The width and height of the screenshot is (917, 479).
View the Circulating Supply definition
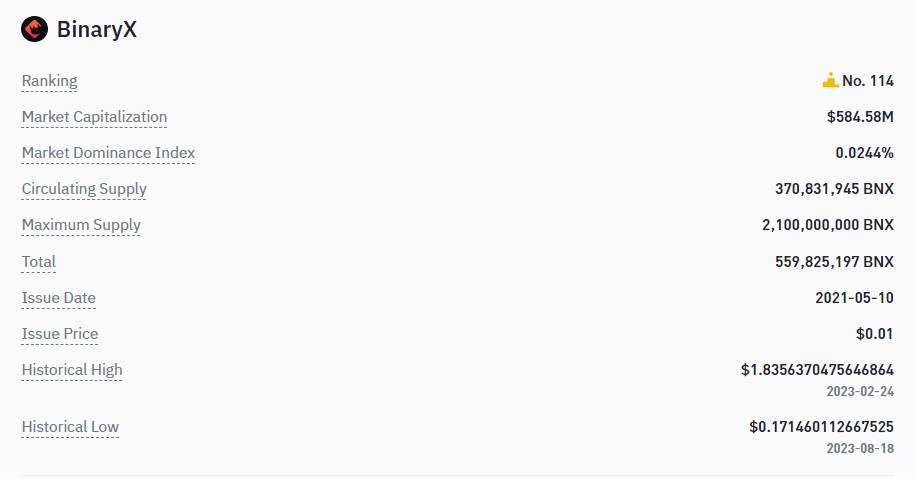[84, 189]
